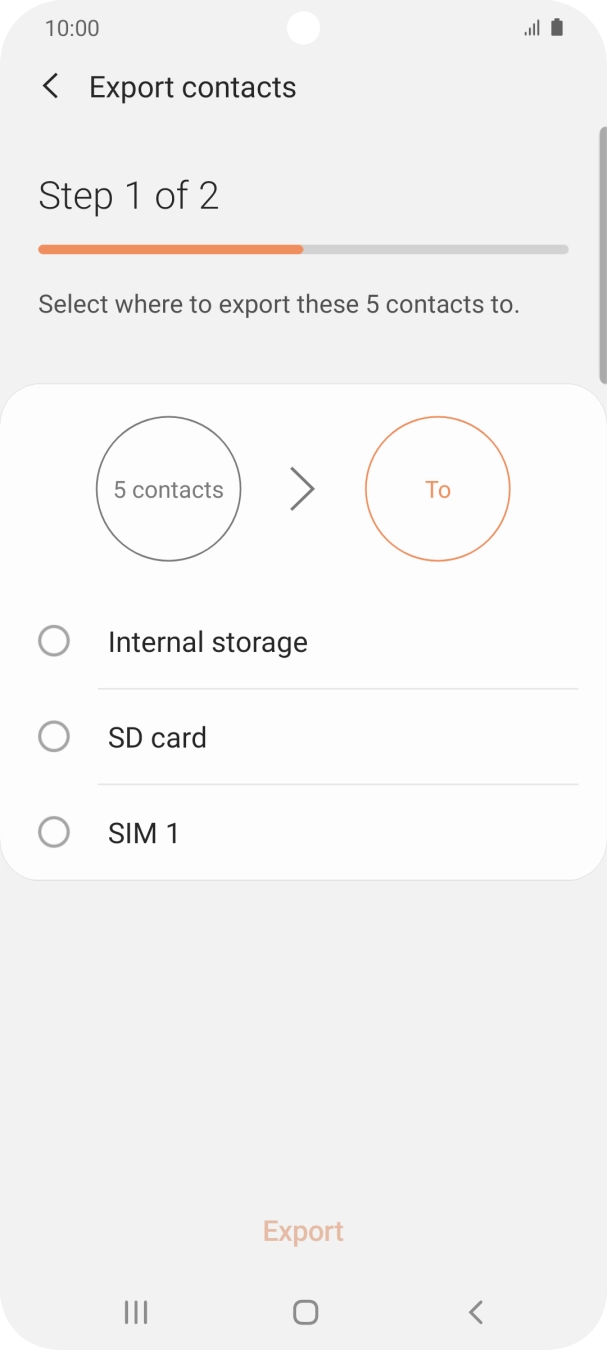Open recent apps from navigation bar
The image size is (607, 1350).
tap(136, 1312)
